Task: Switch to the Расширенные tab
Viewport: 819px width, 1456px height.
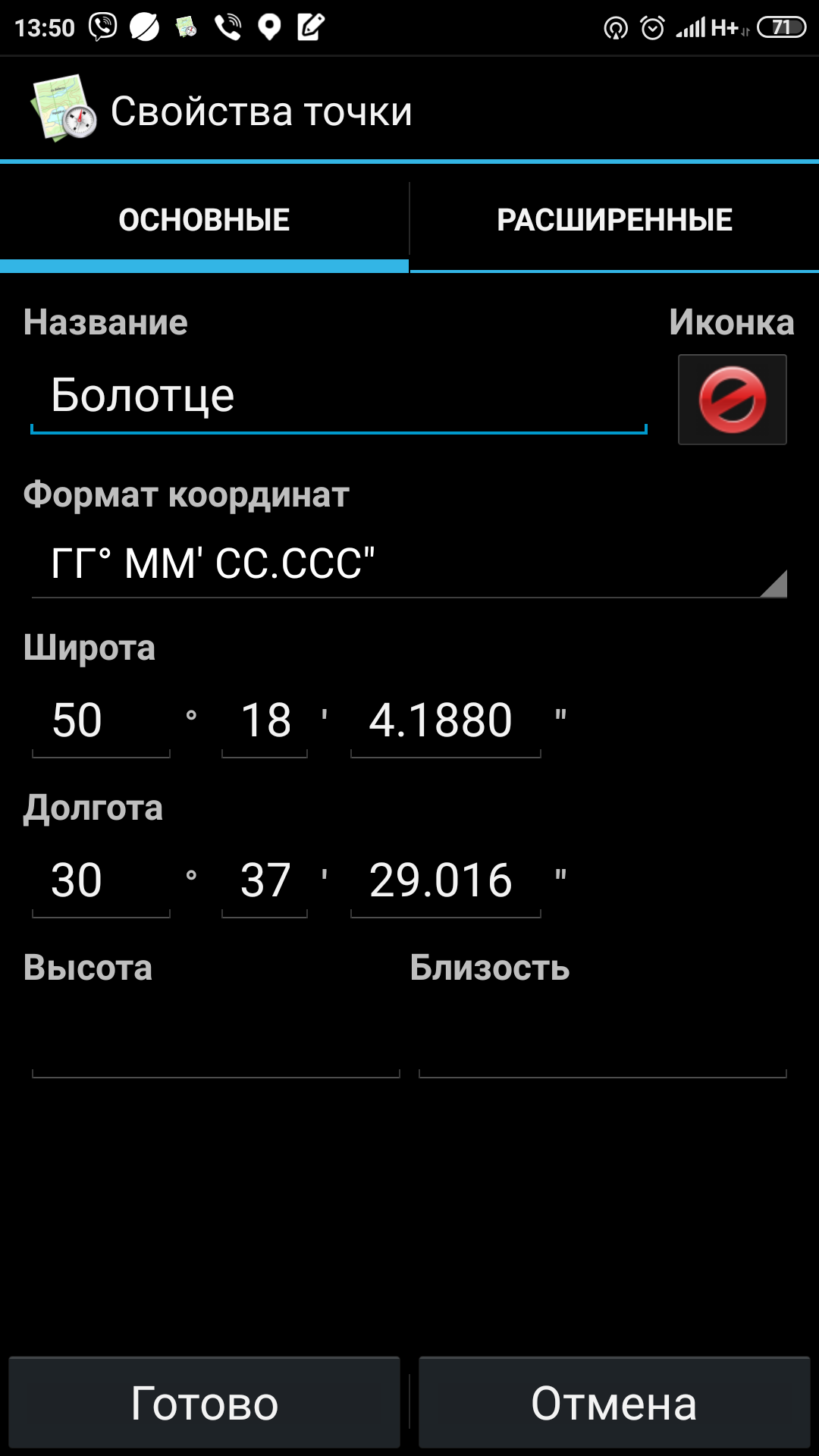Action: point(614,221)
